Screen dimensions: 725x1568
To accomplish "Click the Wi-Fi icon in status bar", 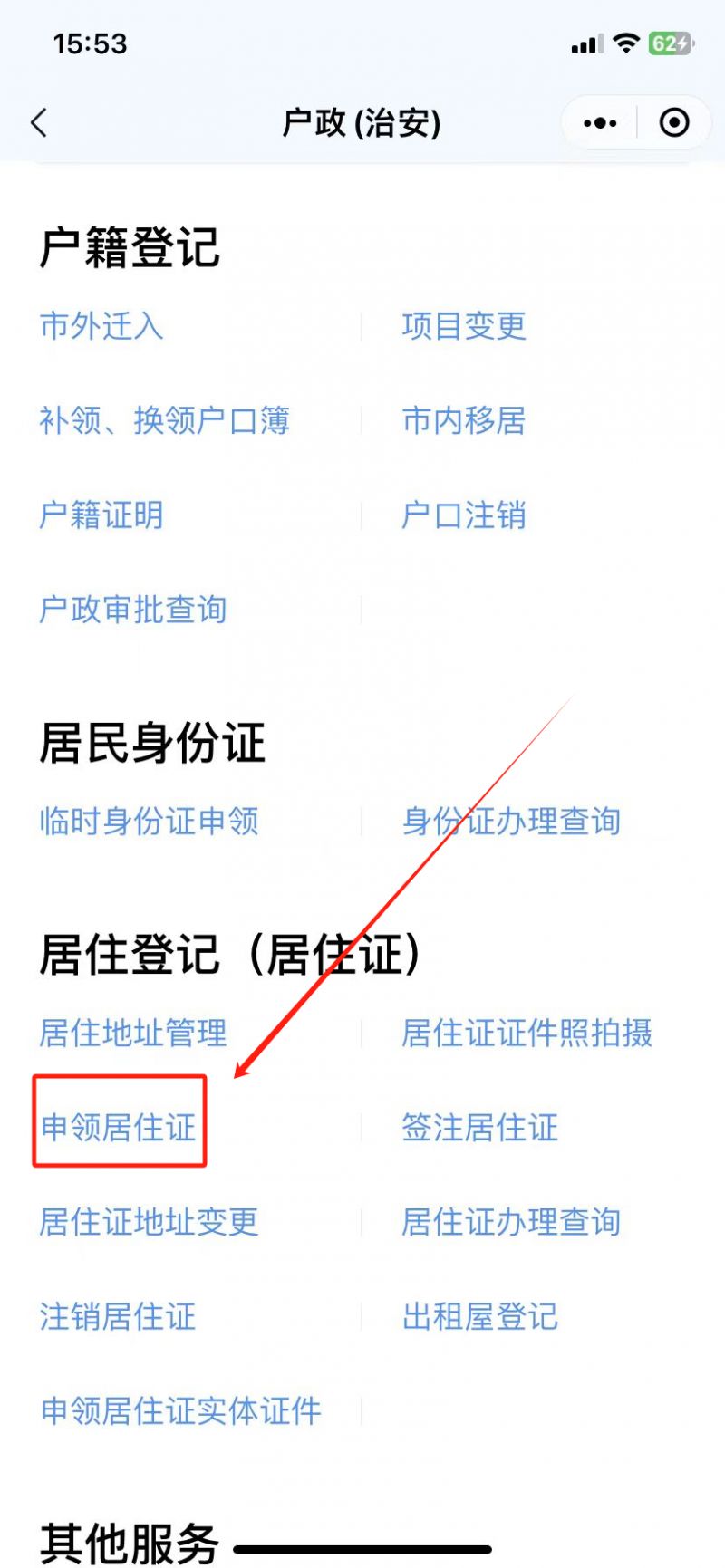I will [x=625, y=42].
